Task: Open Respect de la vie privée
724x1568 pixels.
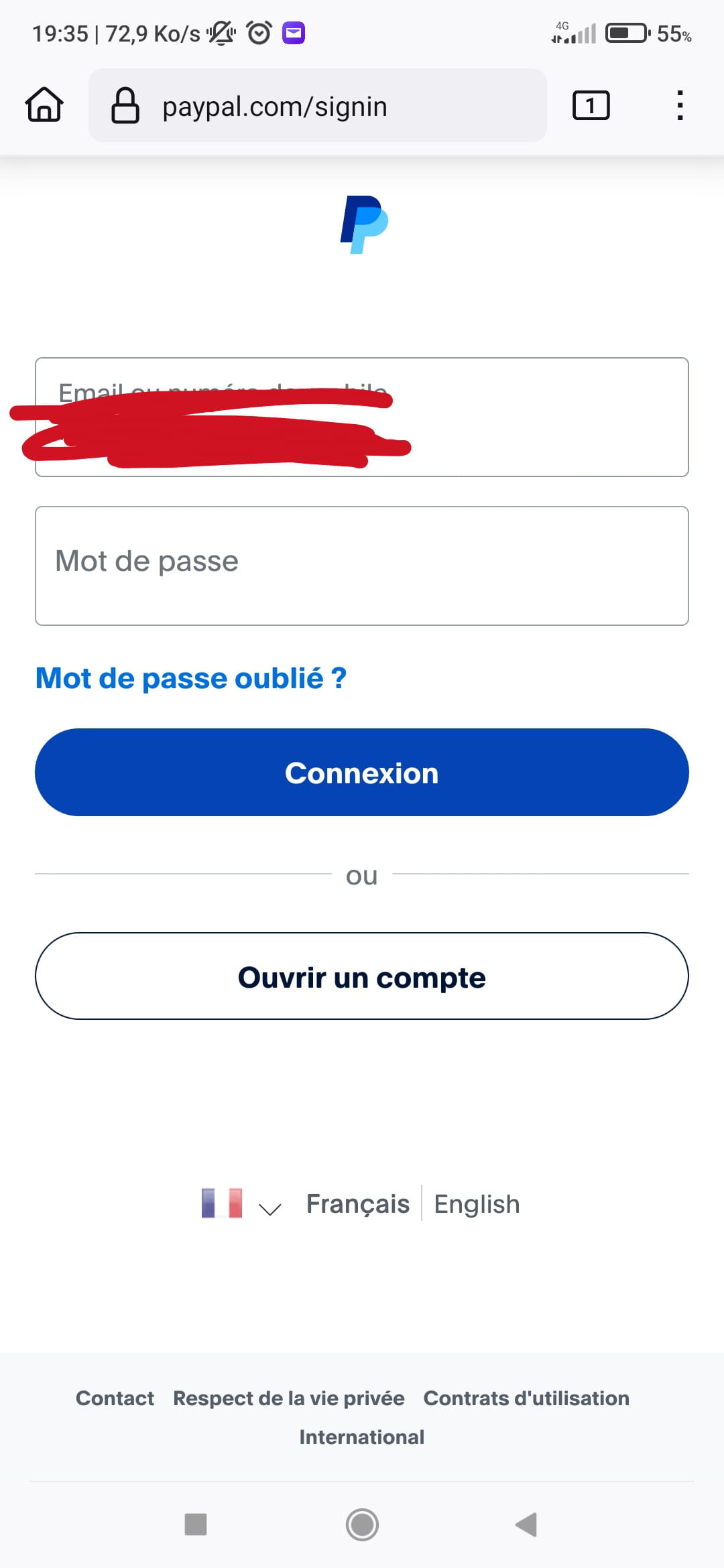Action: tap(289, 1398)
